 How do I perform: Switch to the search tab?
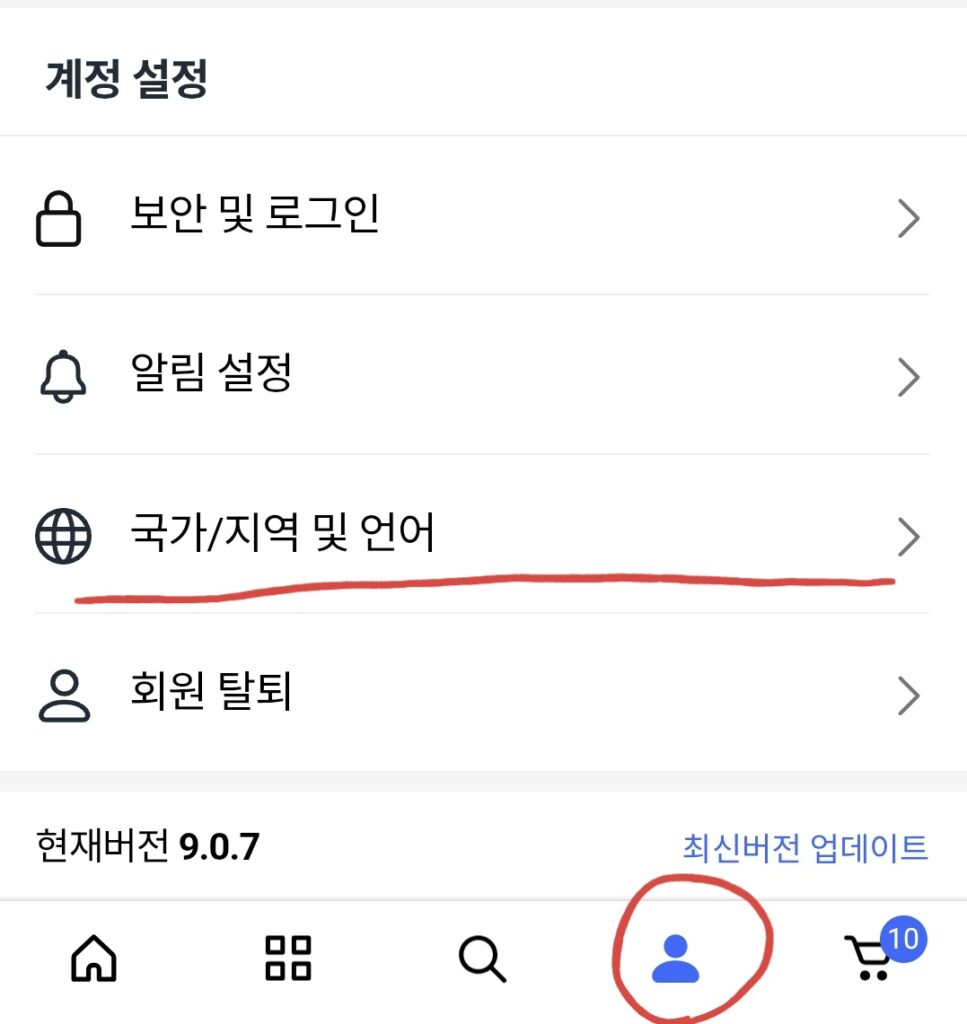[x=482, y=959]
